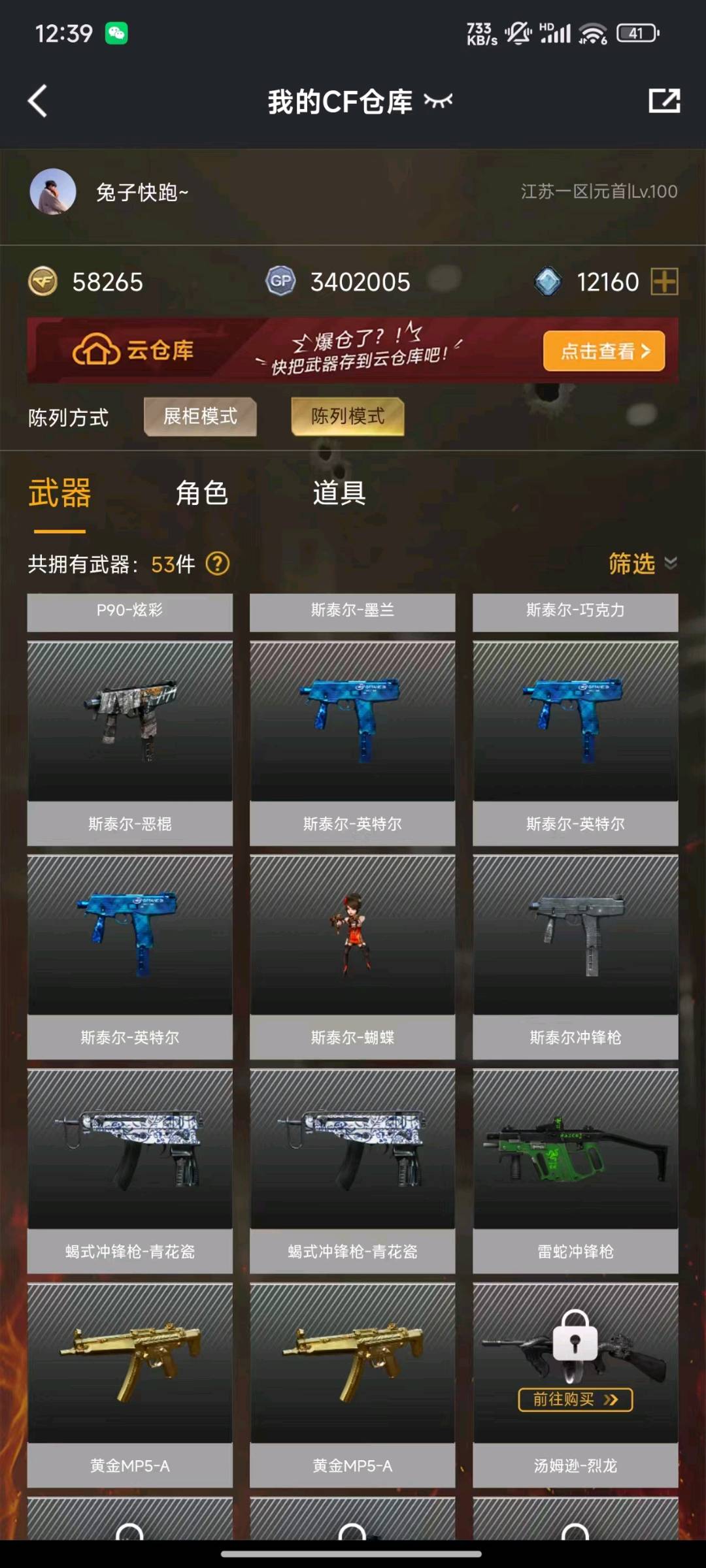Tap 点击查看 on the cloud warehouse banner
Viewport: 706px width, 1568px height.
[x=604, y=351]
